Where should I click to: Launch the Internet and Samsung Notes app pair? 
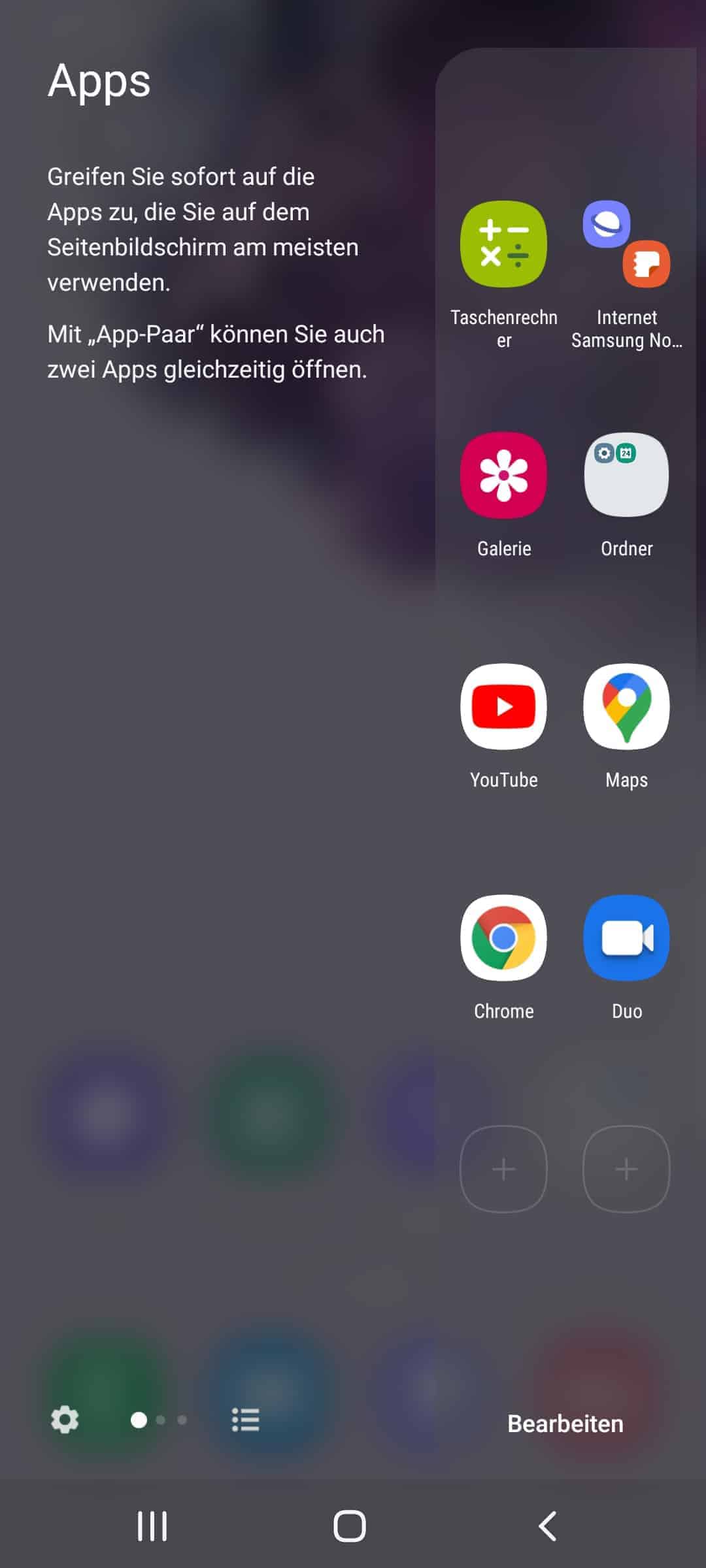click(x=626, y=244)
